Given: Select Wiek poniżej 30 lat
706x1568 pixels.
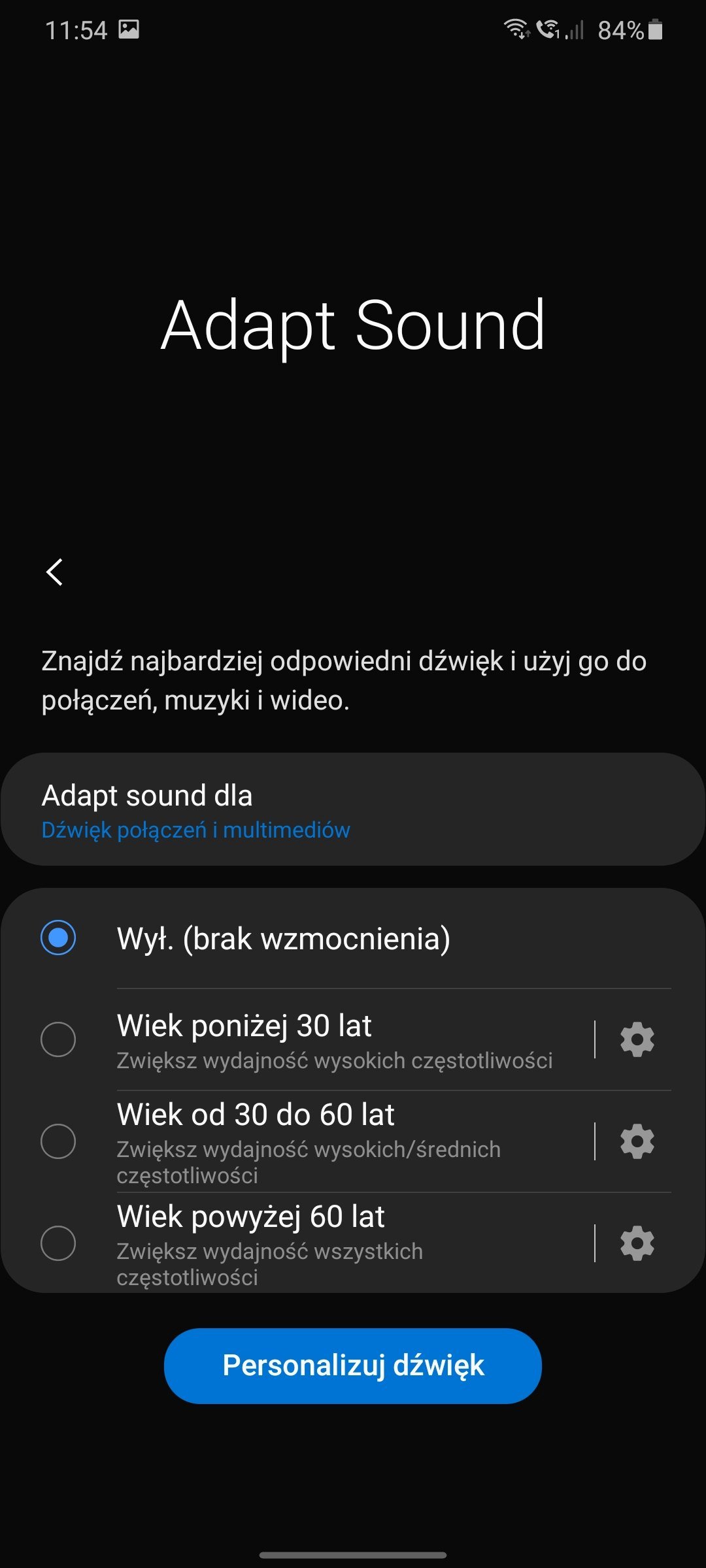Looking at the screenshot, I should pyautogui.click(x=297, y=1039).
